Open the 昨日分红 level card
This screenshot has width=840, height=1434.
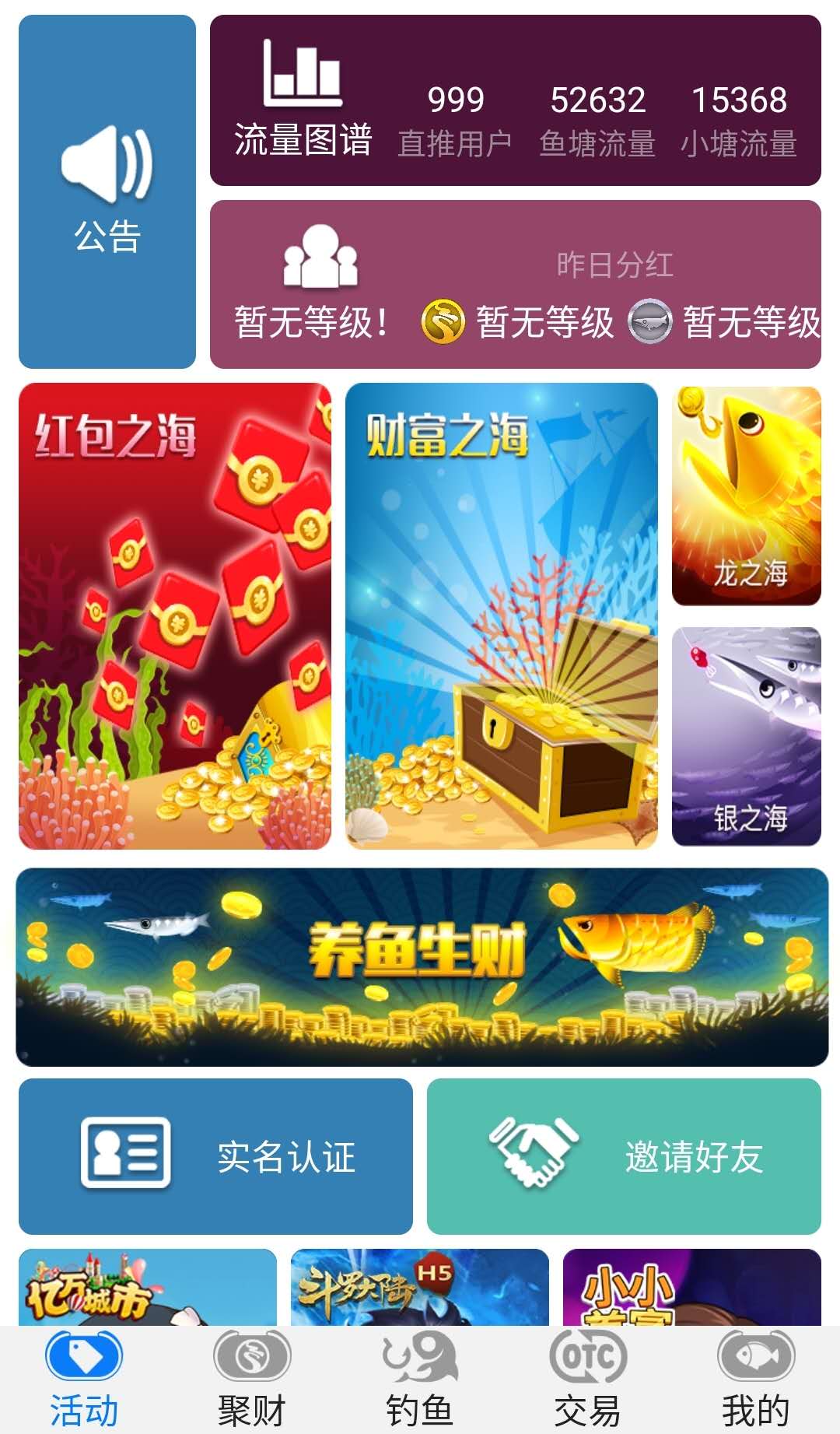click(516, 284)
